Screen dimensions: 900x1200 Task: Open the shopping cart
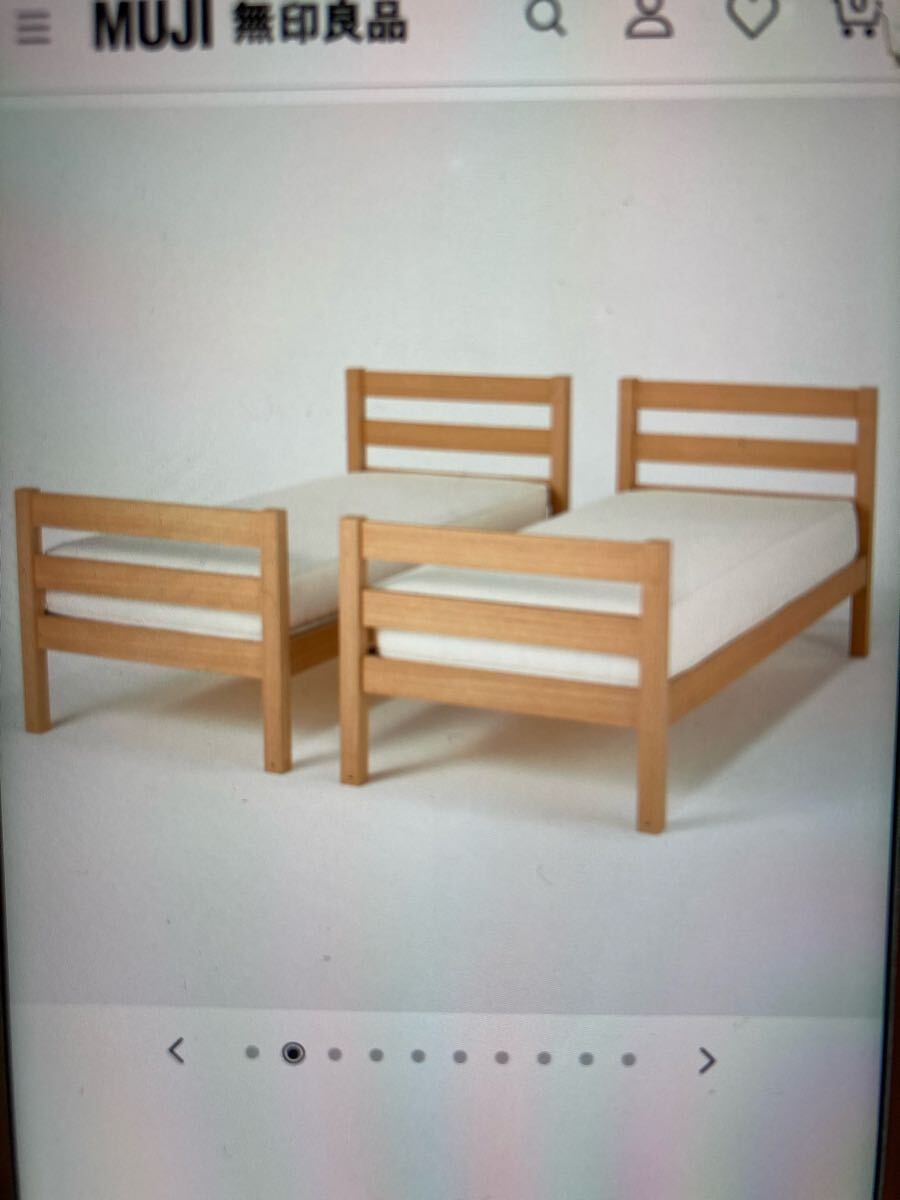858,17
